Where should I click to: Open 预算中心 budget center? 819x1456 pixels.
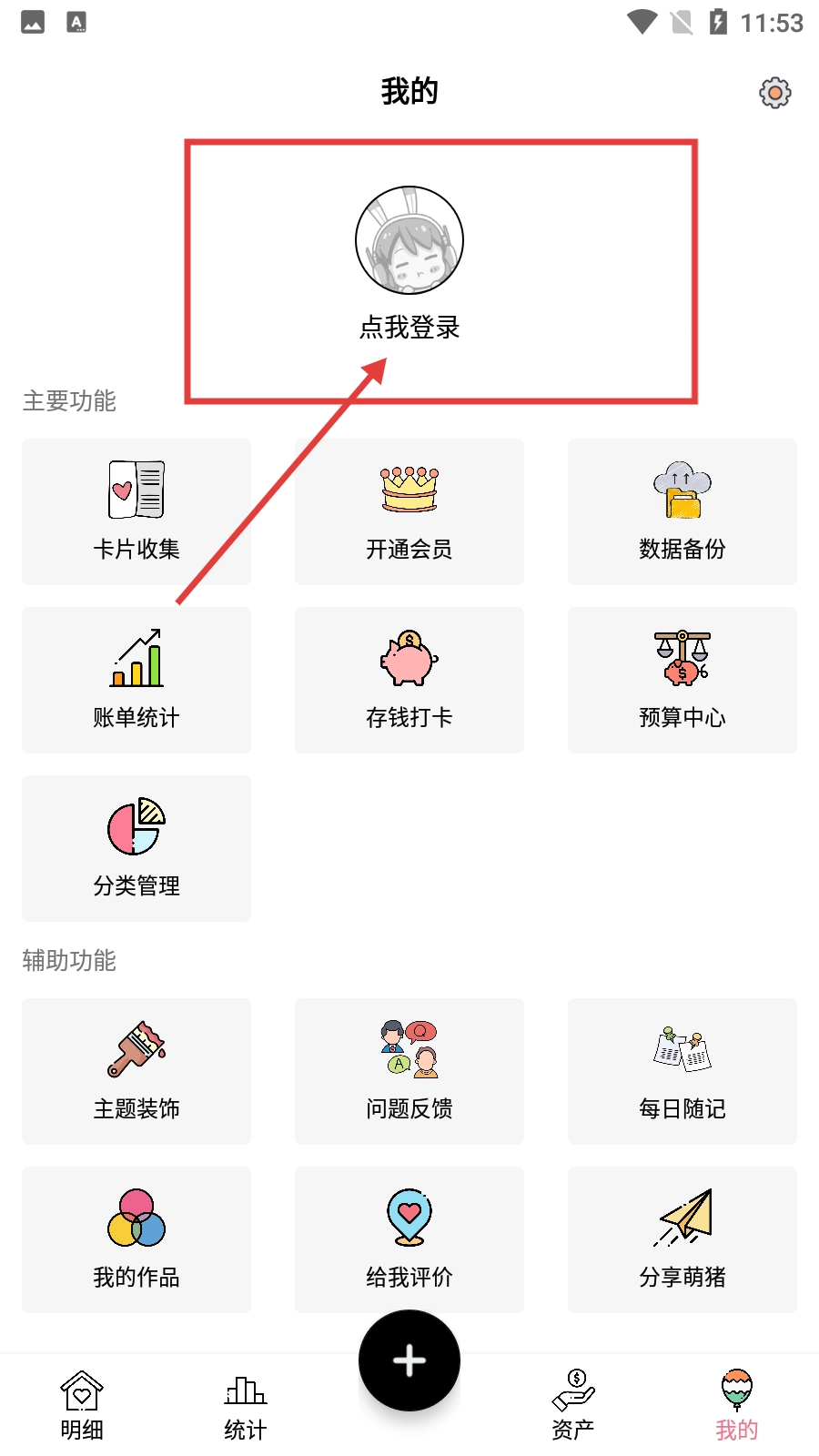[x=682, y=680]
